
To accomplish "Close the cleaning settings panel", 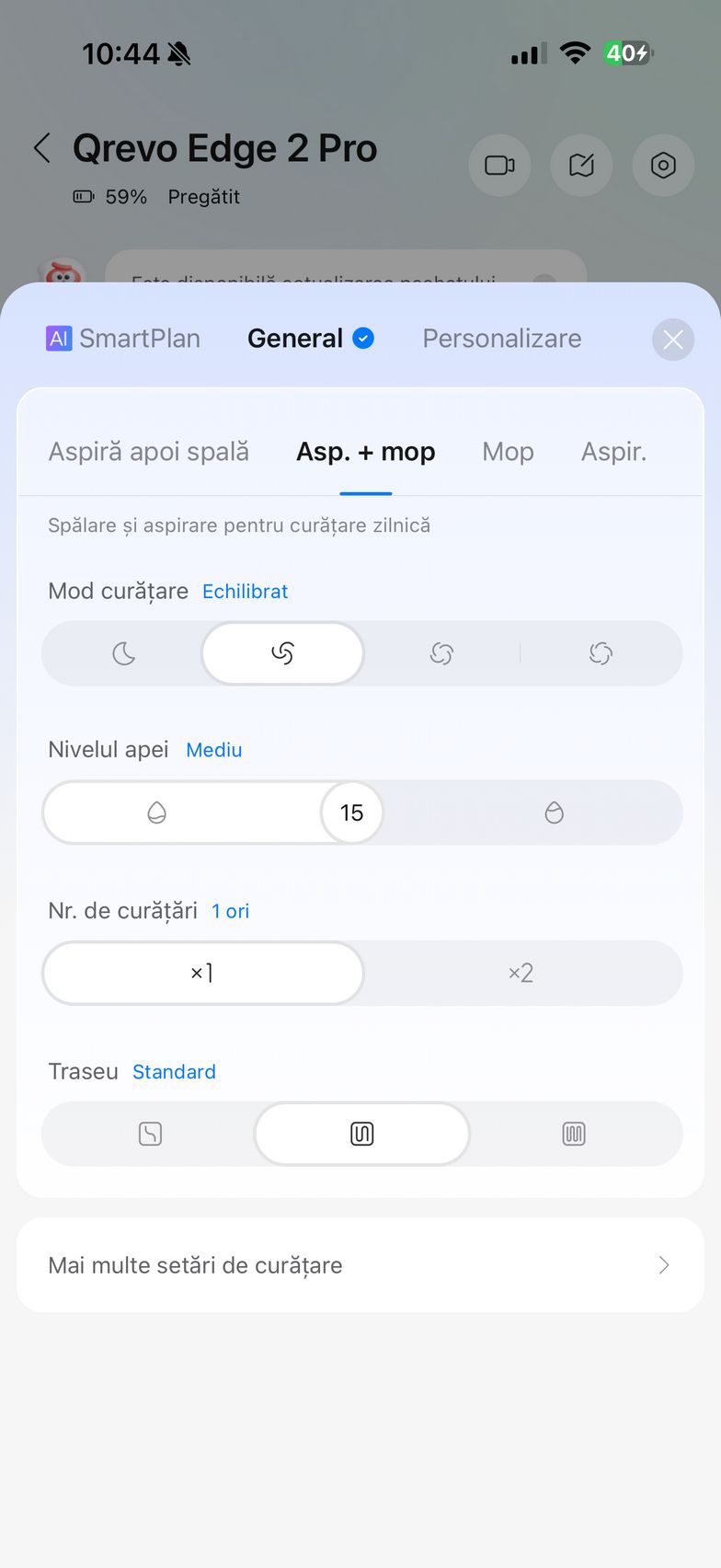I will coord(672,340).
